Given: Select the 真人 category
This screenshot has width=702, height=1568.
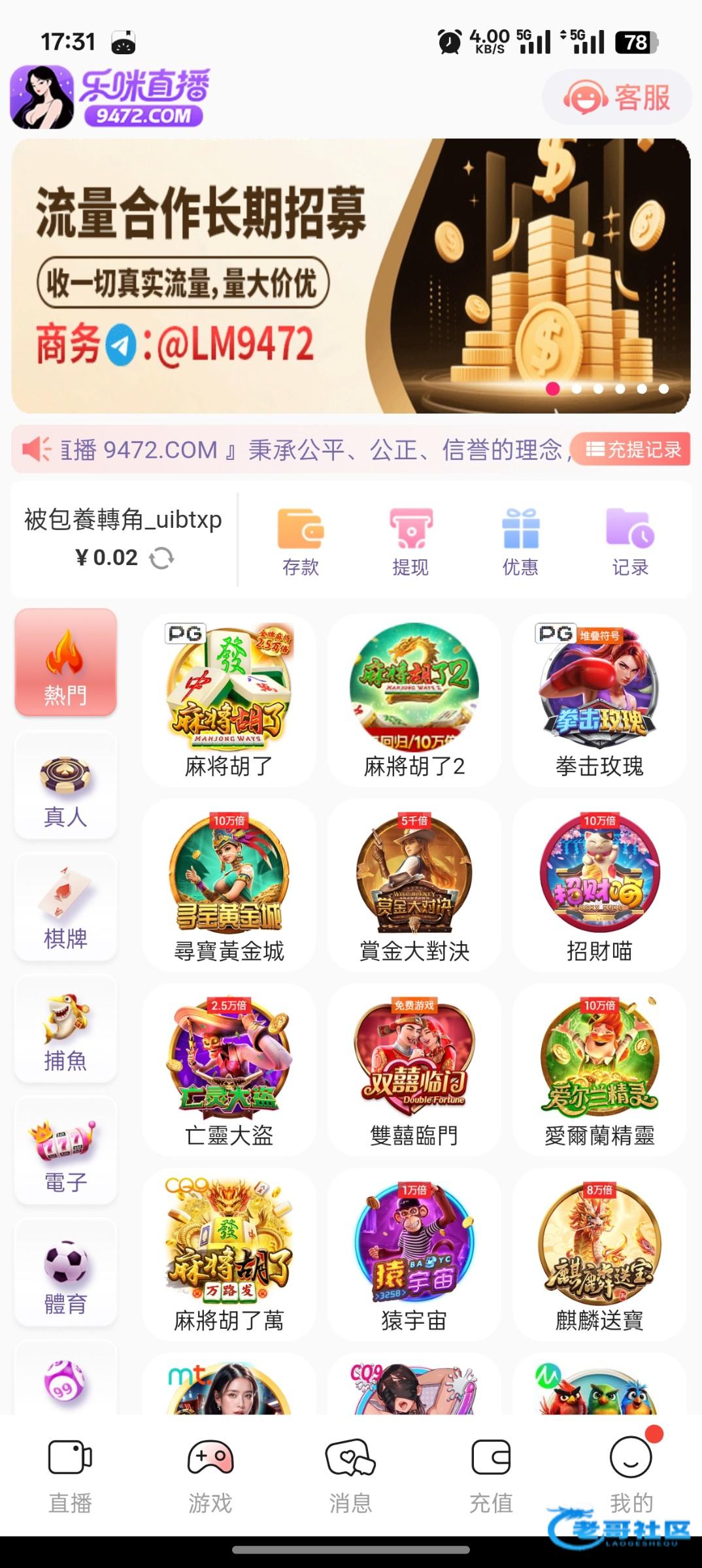Looking at the screenshot, I should 65,785.
